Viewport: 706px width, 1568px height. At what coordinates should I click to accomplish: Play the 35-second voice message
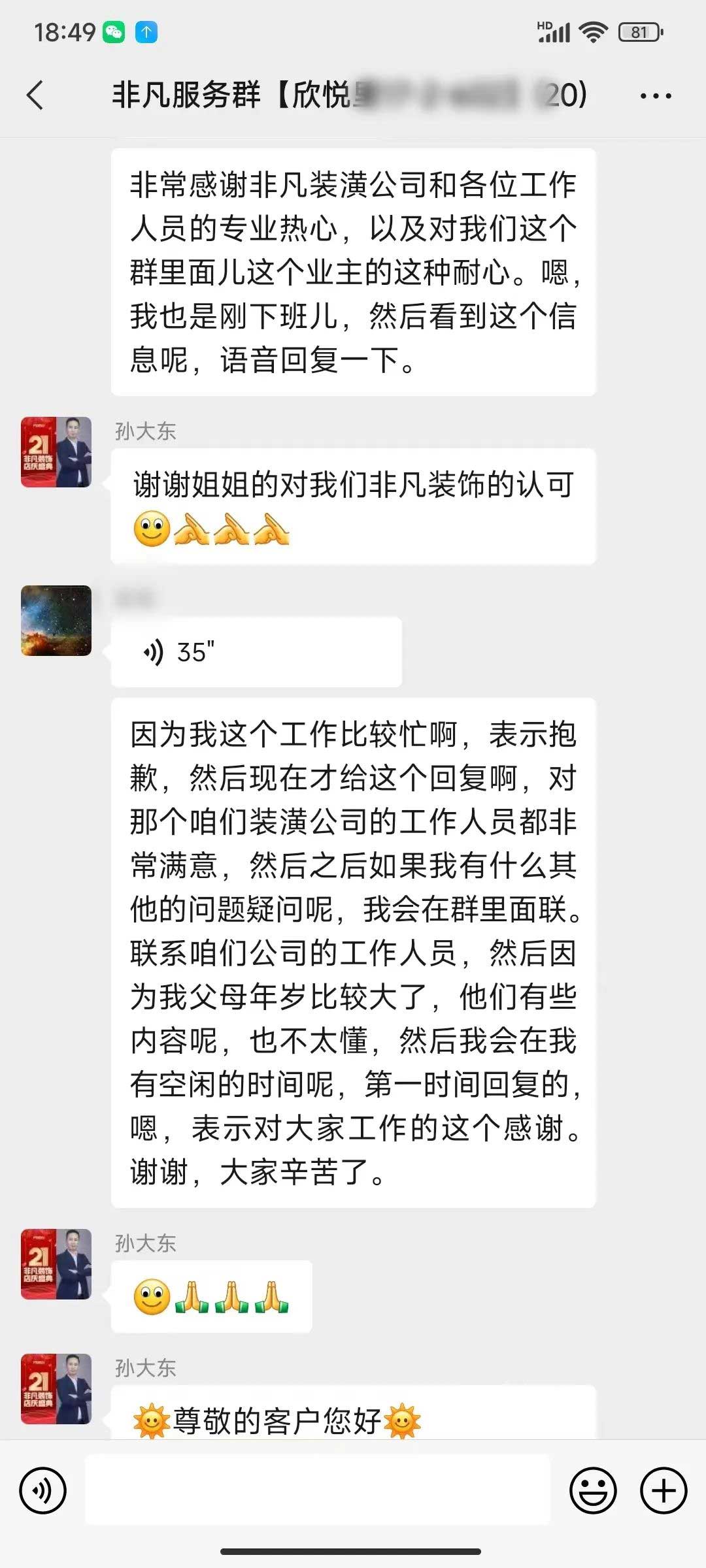tap(256, 652)
